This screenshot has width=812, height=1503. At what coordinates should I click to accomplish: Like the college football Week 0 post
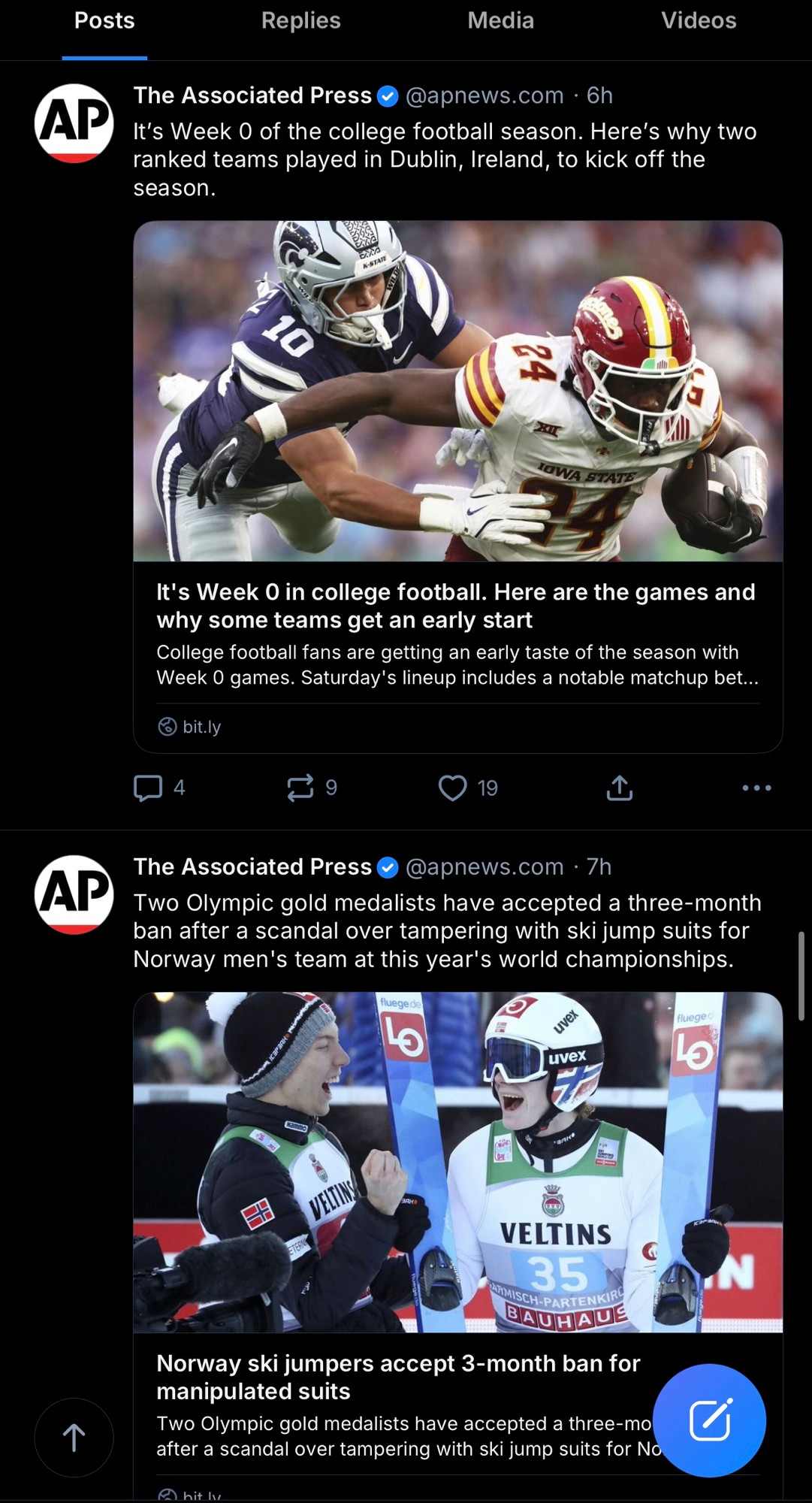pyautogui.click(x=467, y=788)
